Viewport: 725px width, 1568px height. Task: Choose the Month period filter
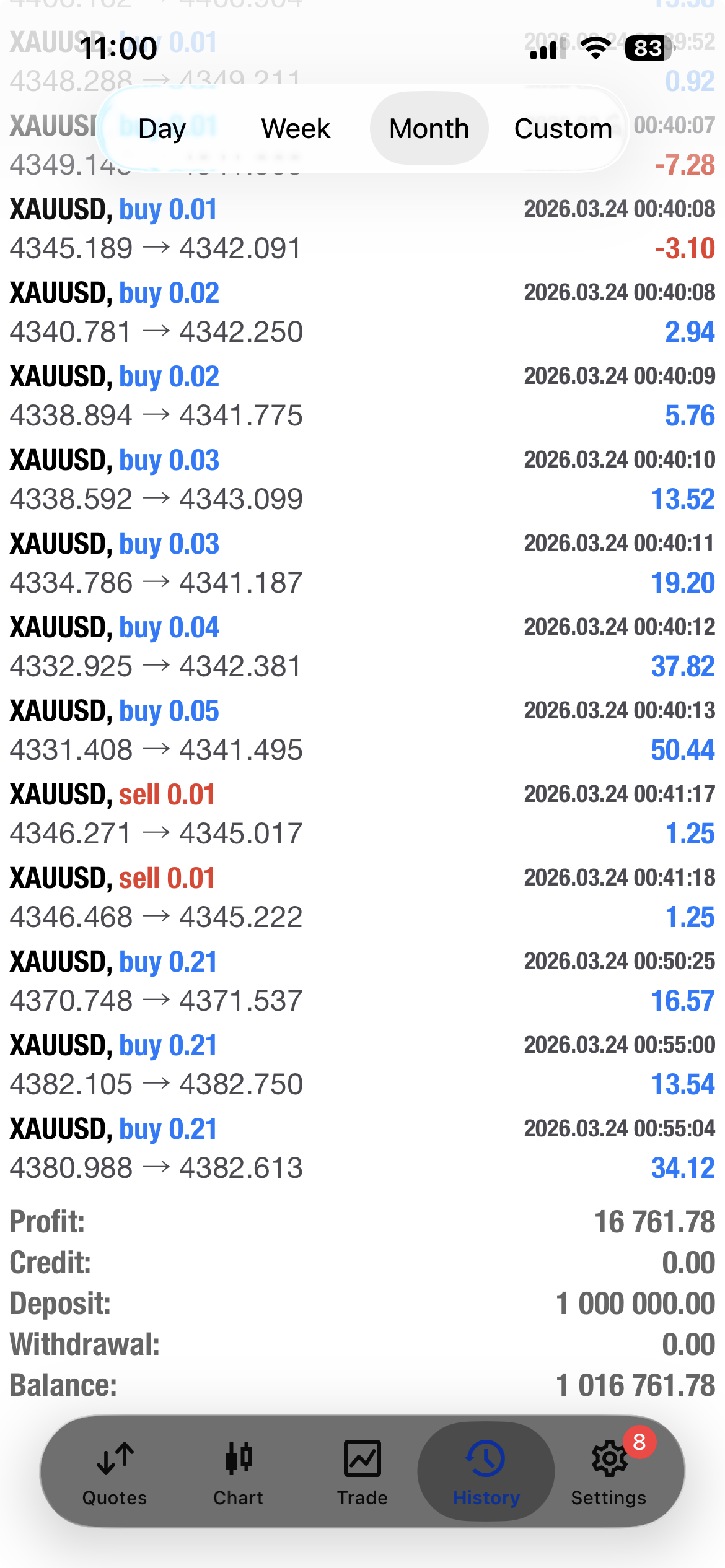point(429,129)
